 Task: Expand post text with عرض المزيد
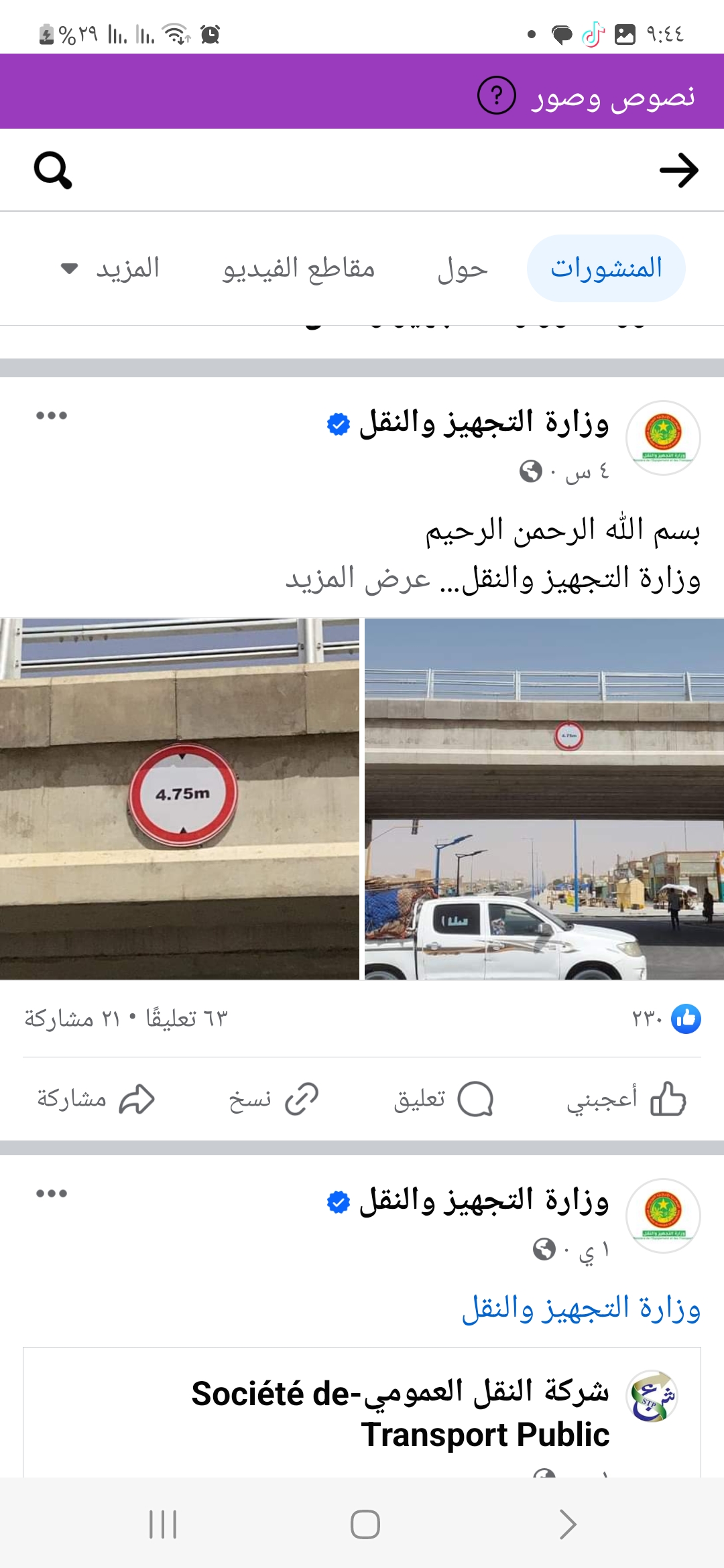click(358, 578)
